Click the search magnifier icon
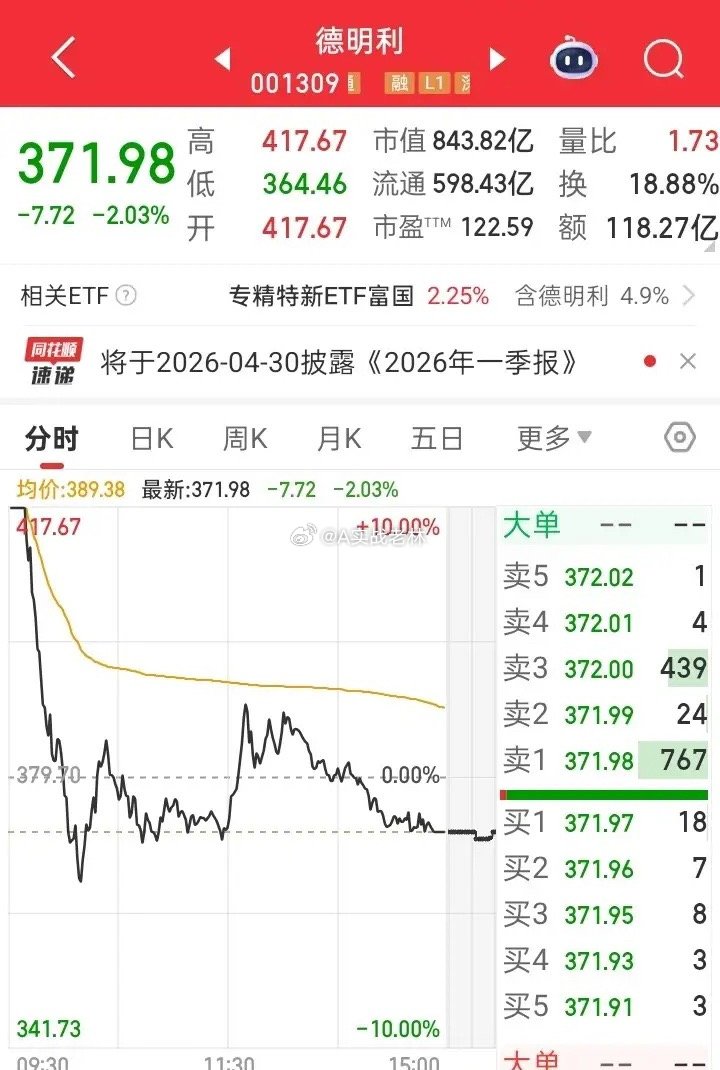The height and width of the screenshot is (1070, 720). tap(663, 59)
